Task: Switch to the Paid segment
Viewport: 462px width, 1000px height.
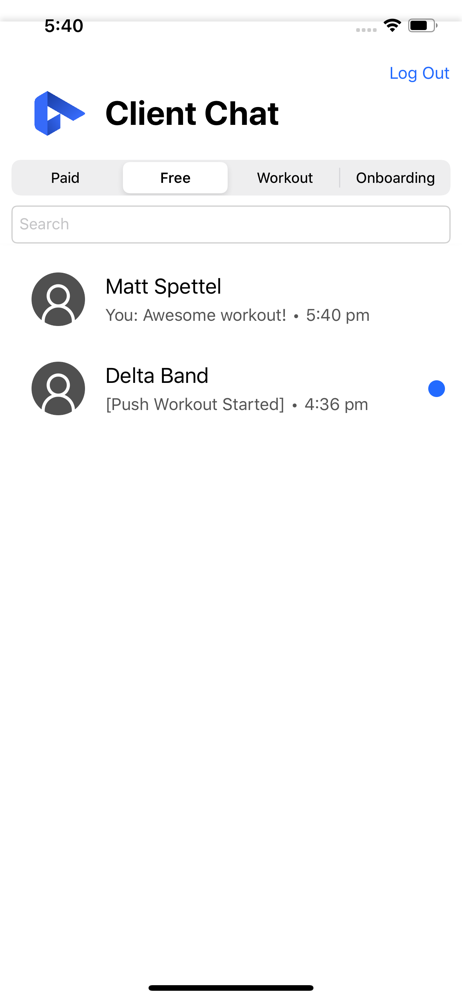Action: 65,178
